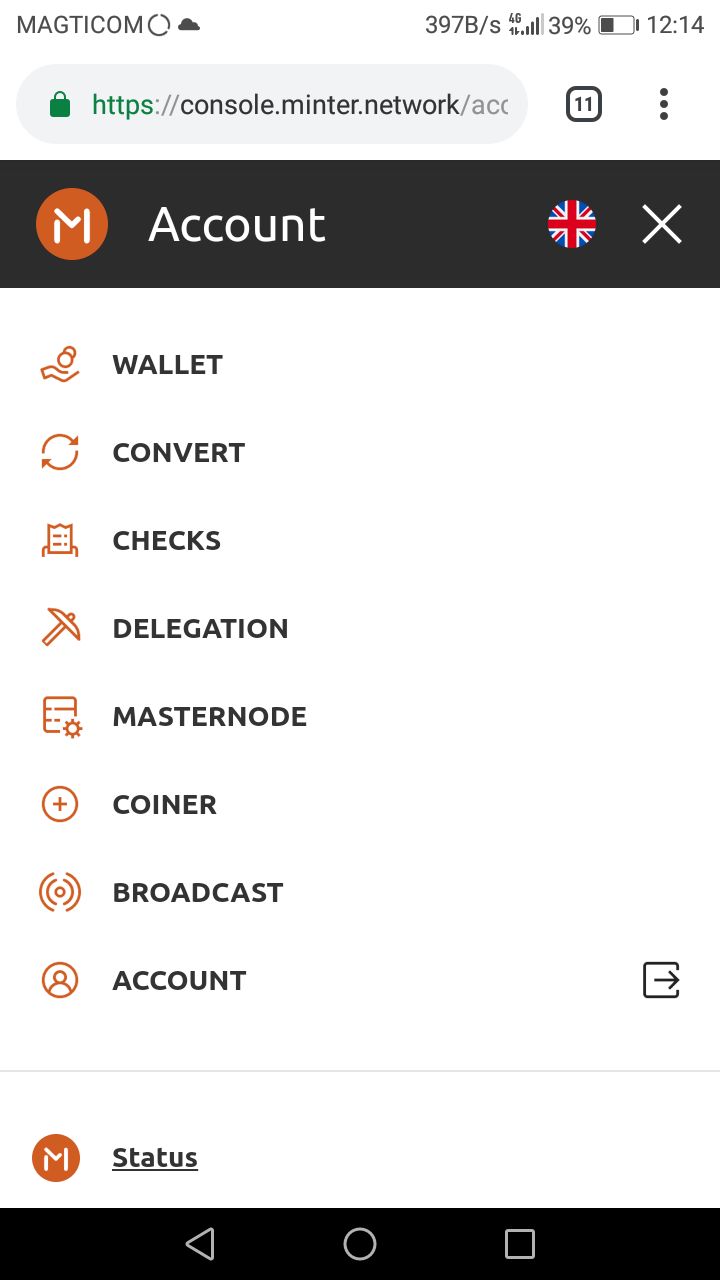The height and width of the screenshot is (1280, 720).
Task: Select the Account menu item
Action: pos(179,981)
